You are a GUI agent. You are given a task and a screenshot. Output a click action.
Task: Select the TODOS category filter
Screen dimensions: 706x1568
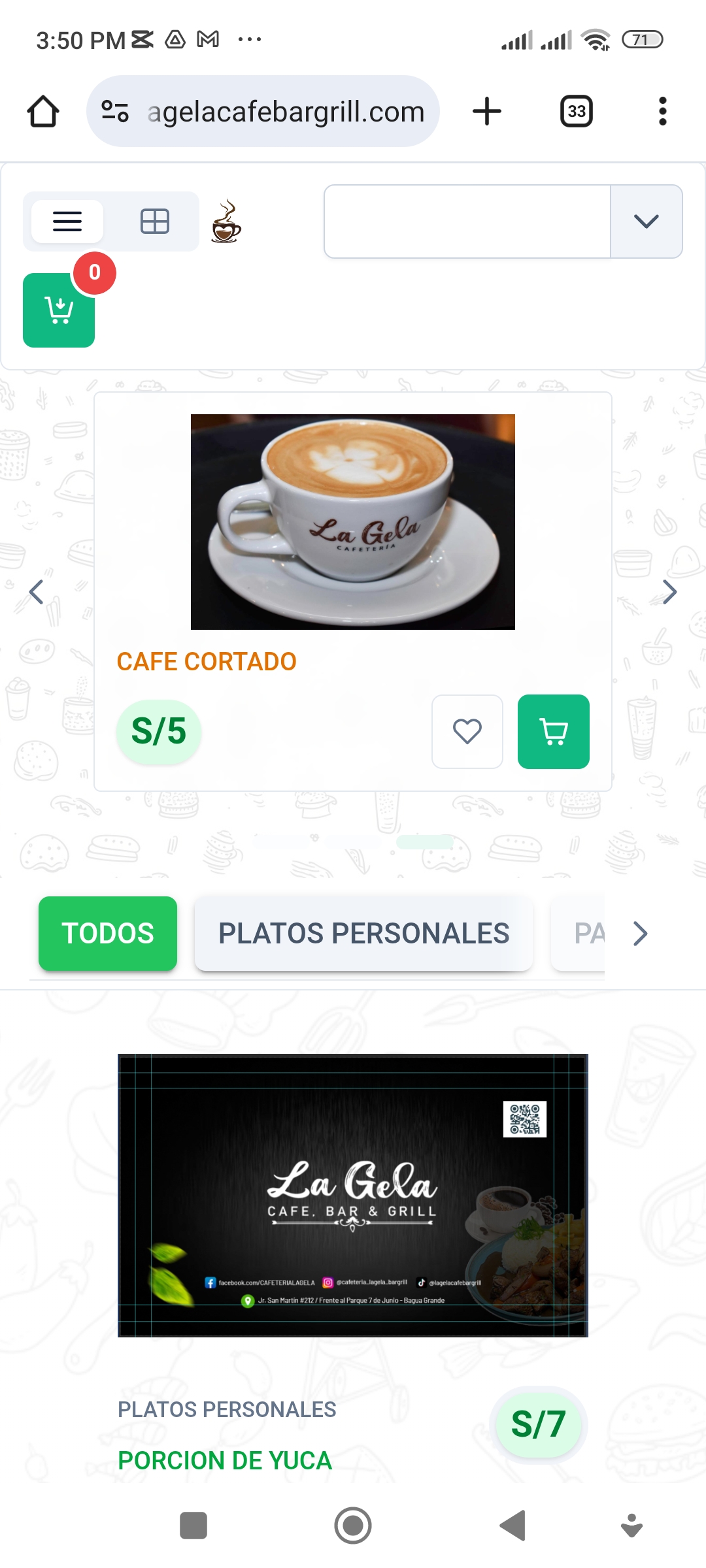(108, 933)
